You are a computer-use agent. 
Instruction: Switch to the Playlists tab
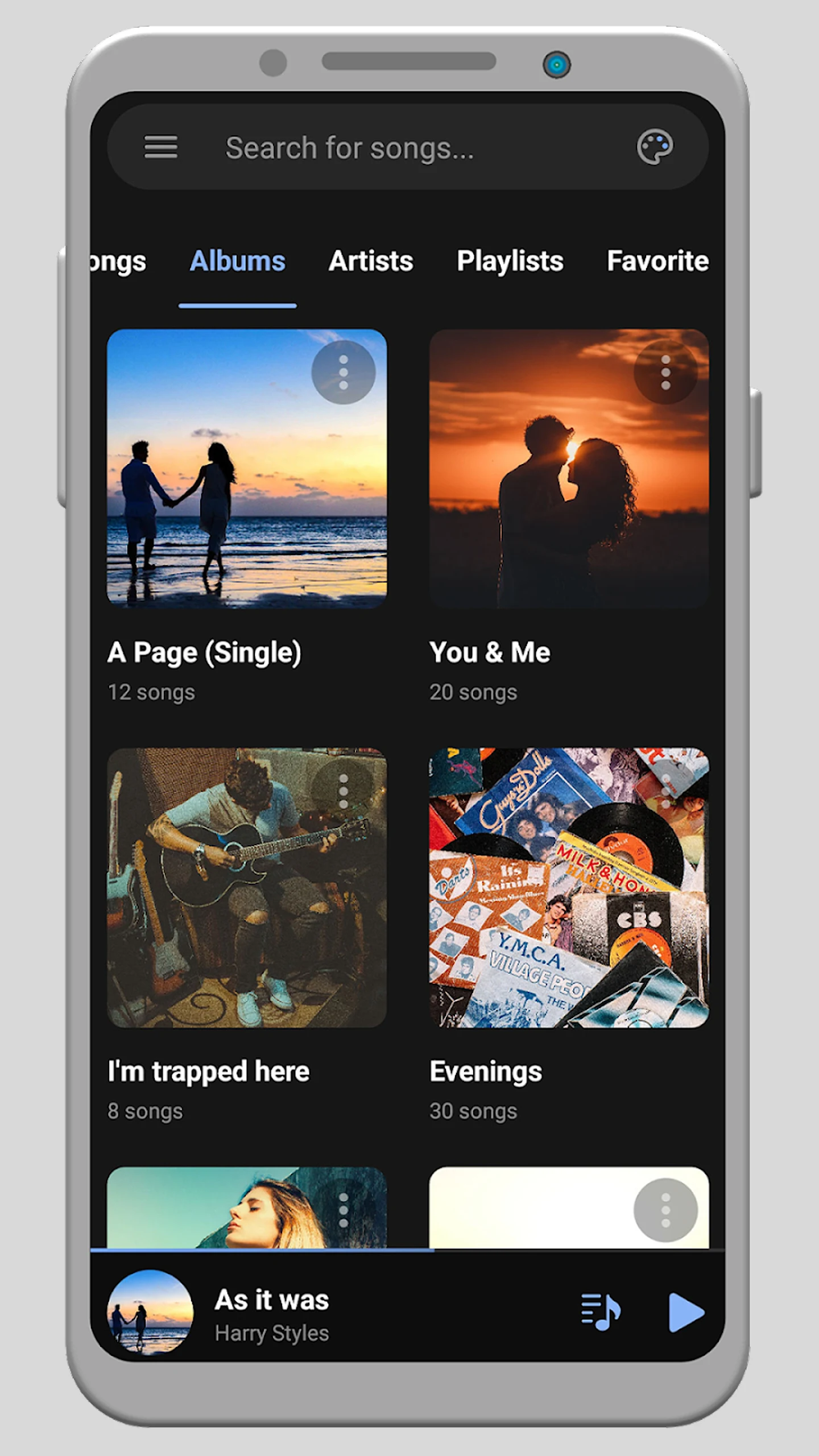510,262
